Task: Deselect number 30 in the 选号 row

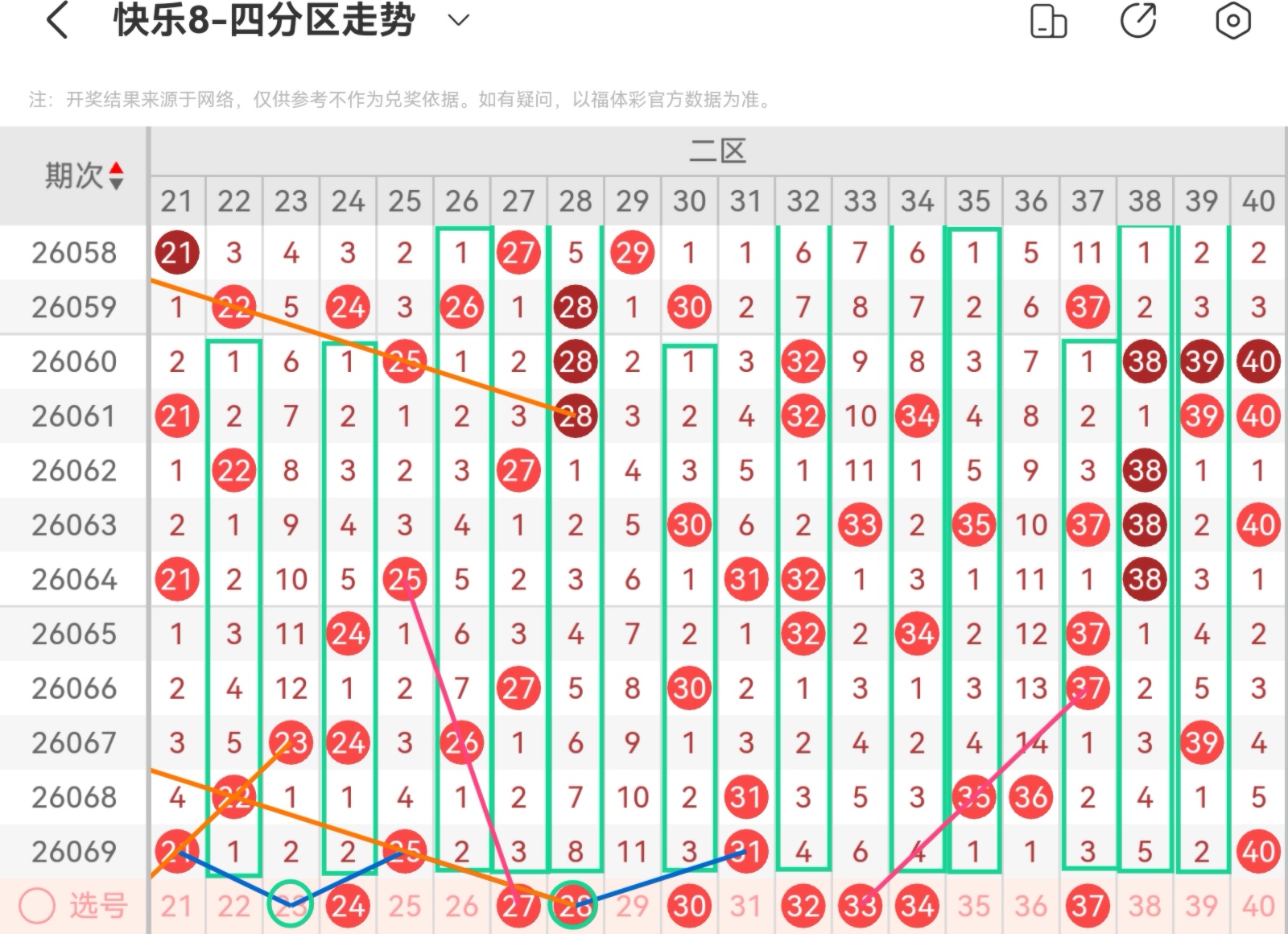Action: (x=689, y=907)
